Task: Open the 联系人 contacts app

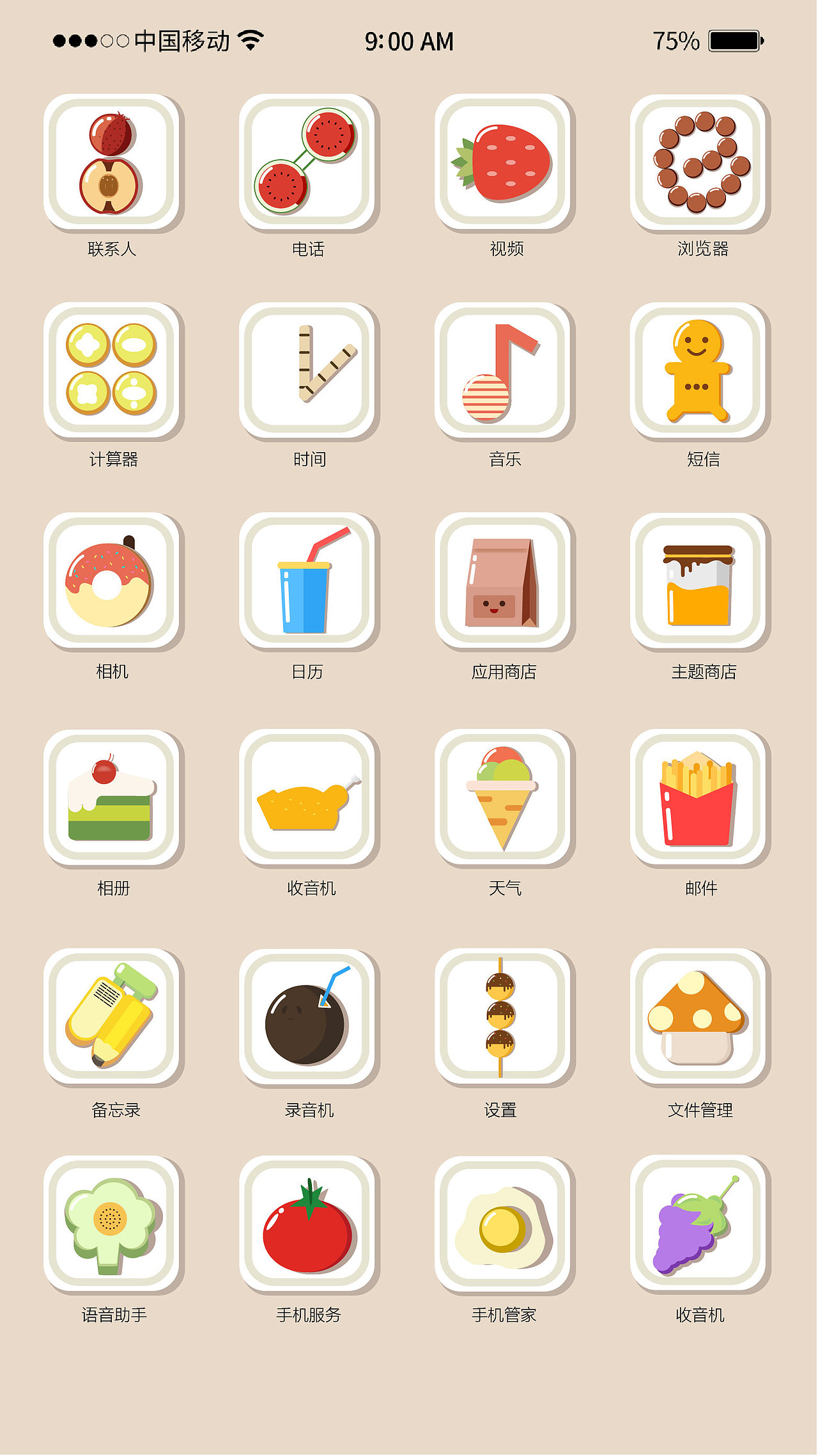Action: click(x=112, y=162)
